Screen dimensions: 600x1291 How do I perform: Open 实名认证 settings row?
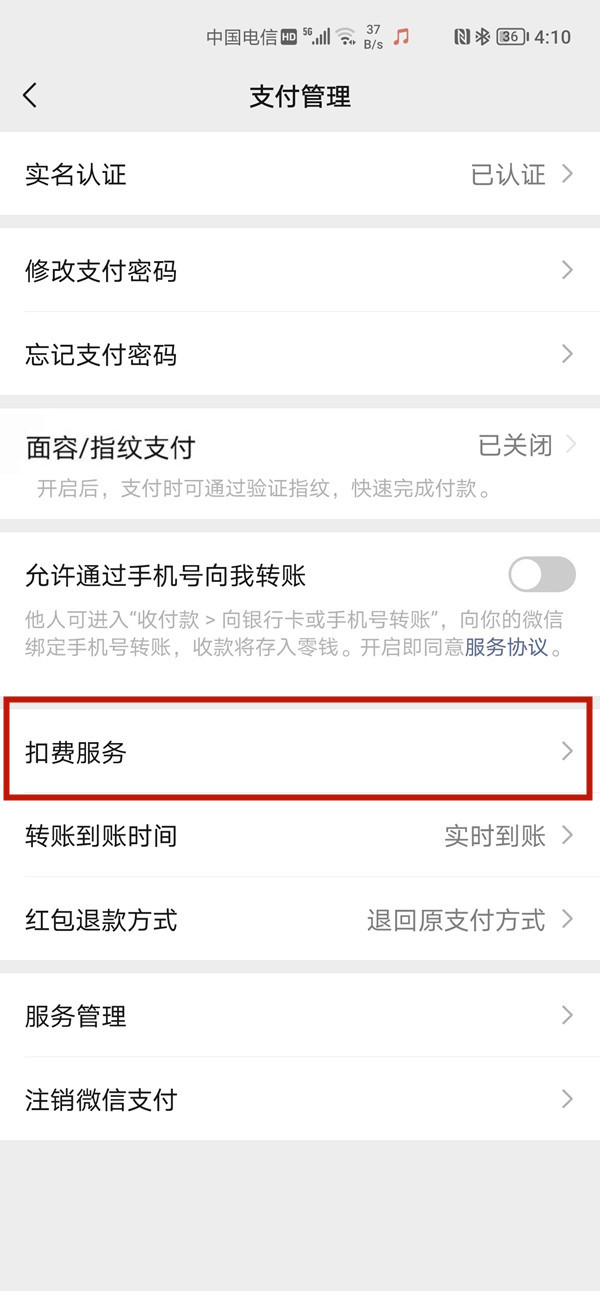[x=300, y=175]
